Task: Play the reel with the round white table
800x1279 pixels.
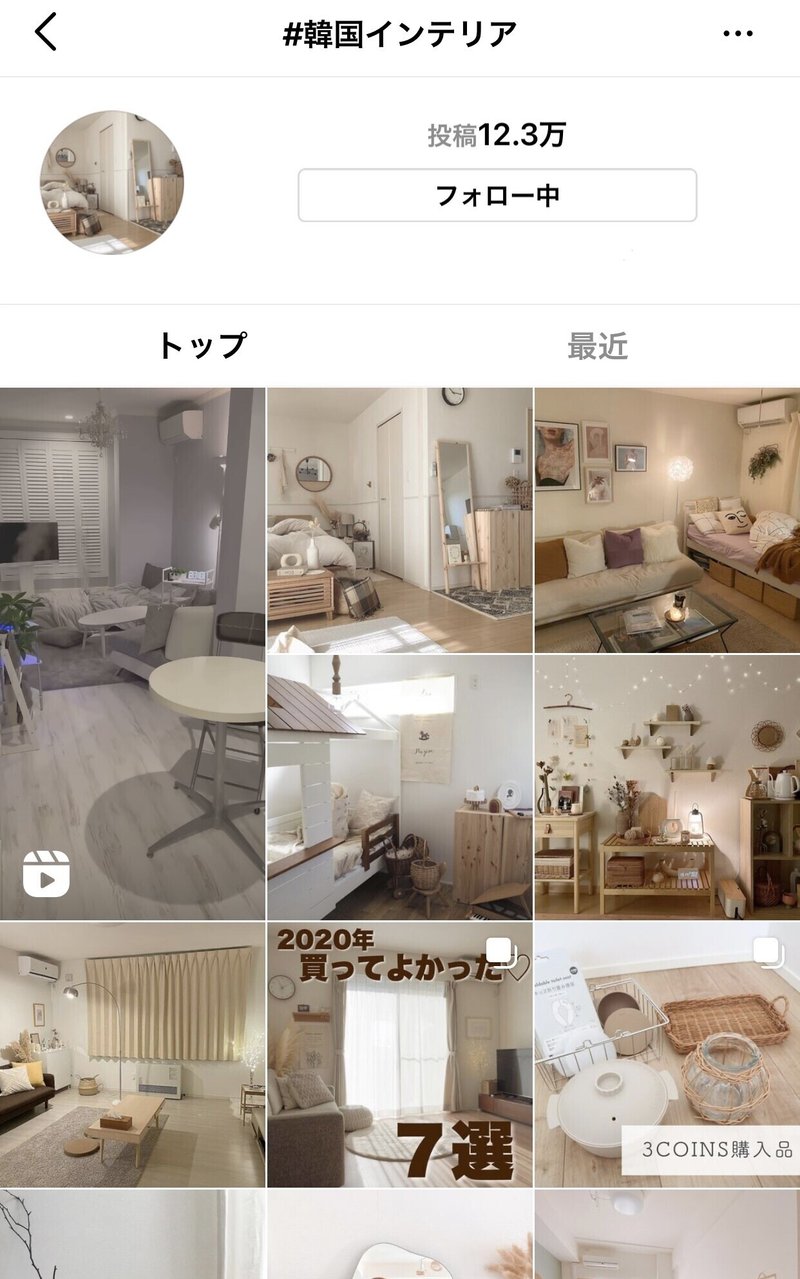Action: pos(132,653)
